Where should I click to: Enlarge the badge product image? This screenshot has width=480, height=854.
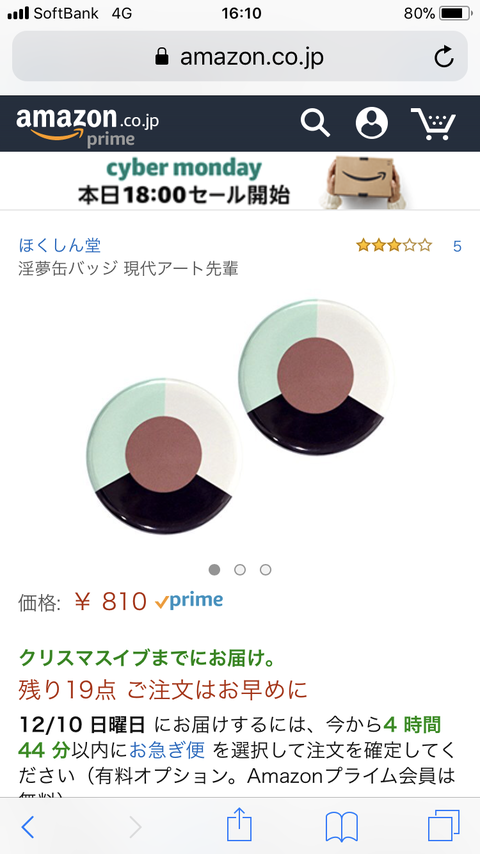pyautogui.click(x=240, y=416)
